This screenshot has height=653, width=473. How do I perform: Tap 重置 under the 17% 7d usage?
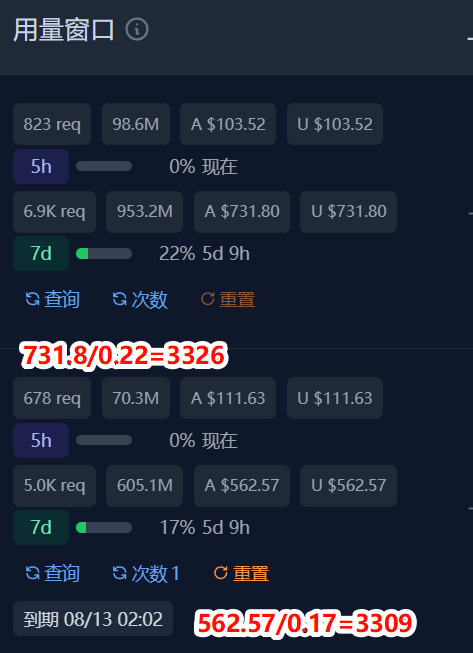click(241, 573)
